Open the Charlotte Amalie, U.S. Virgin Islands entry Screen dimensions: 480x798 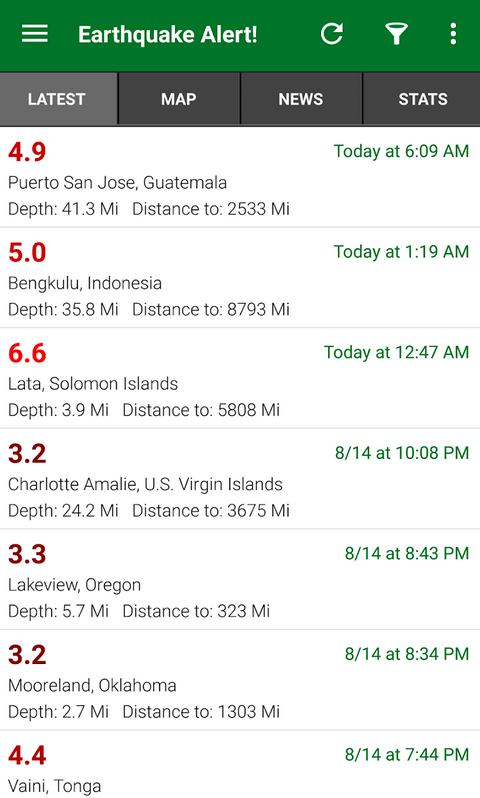coord(240,479)
